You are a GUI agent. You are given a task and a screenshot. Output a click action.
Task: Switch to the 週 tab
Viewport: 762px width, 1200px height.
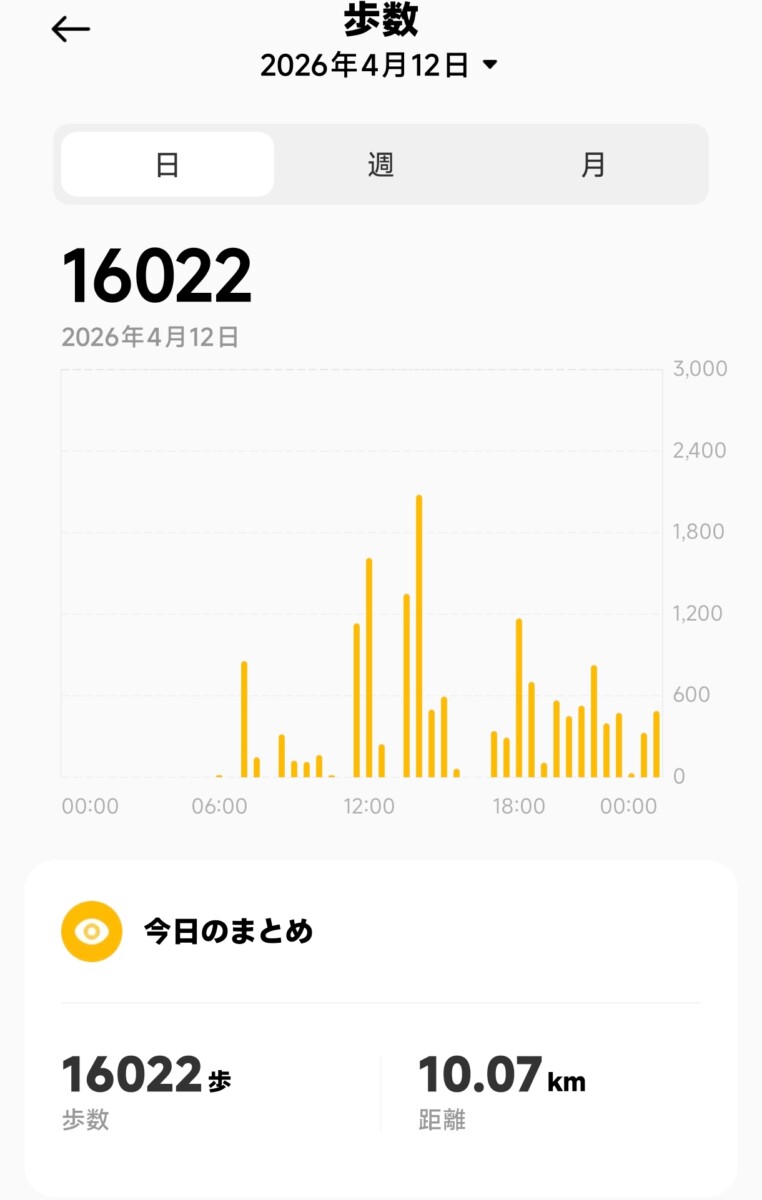tap(380, 165)
